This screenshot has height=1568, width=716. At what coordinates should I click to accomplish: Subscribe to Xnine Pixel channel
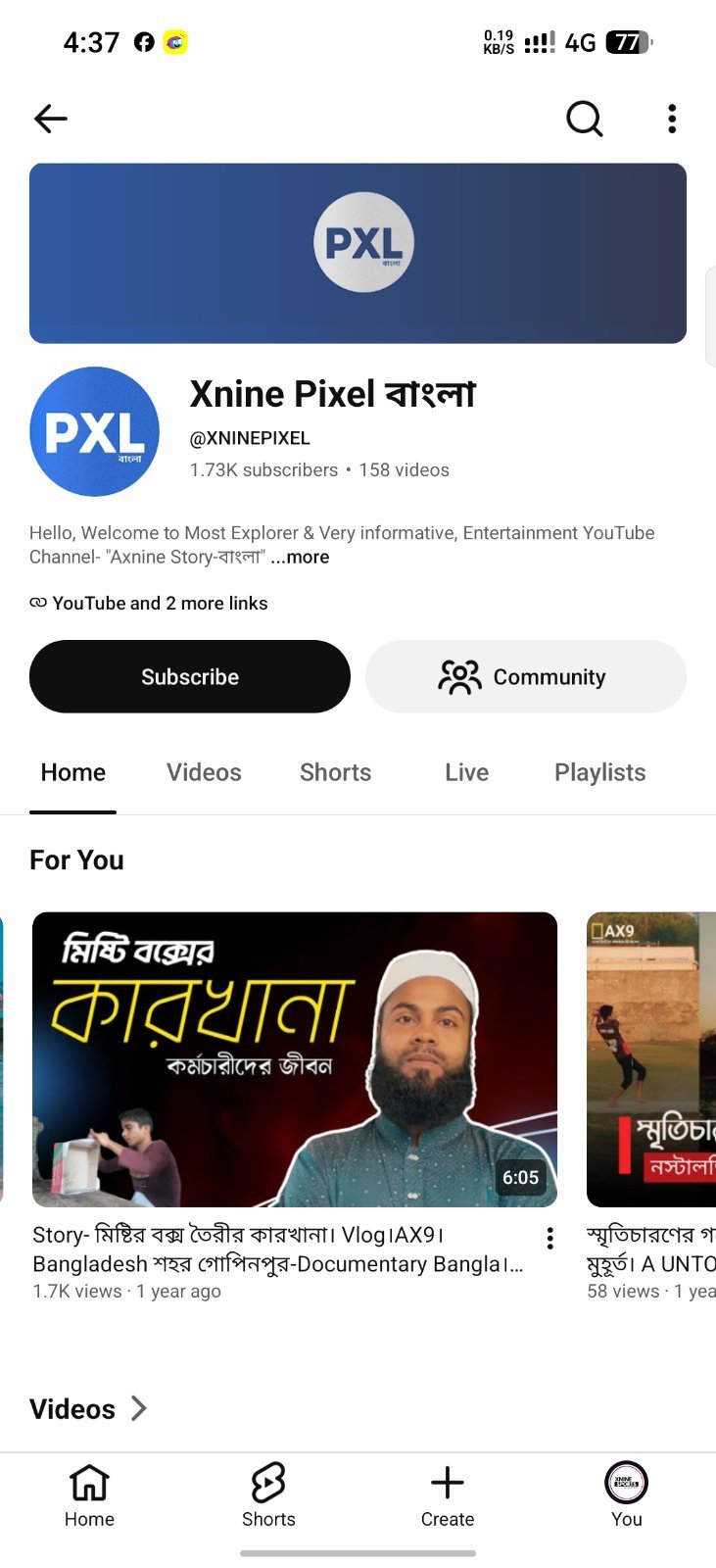click(x=190, y=676)
